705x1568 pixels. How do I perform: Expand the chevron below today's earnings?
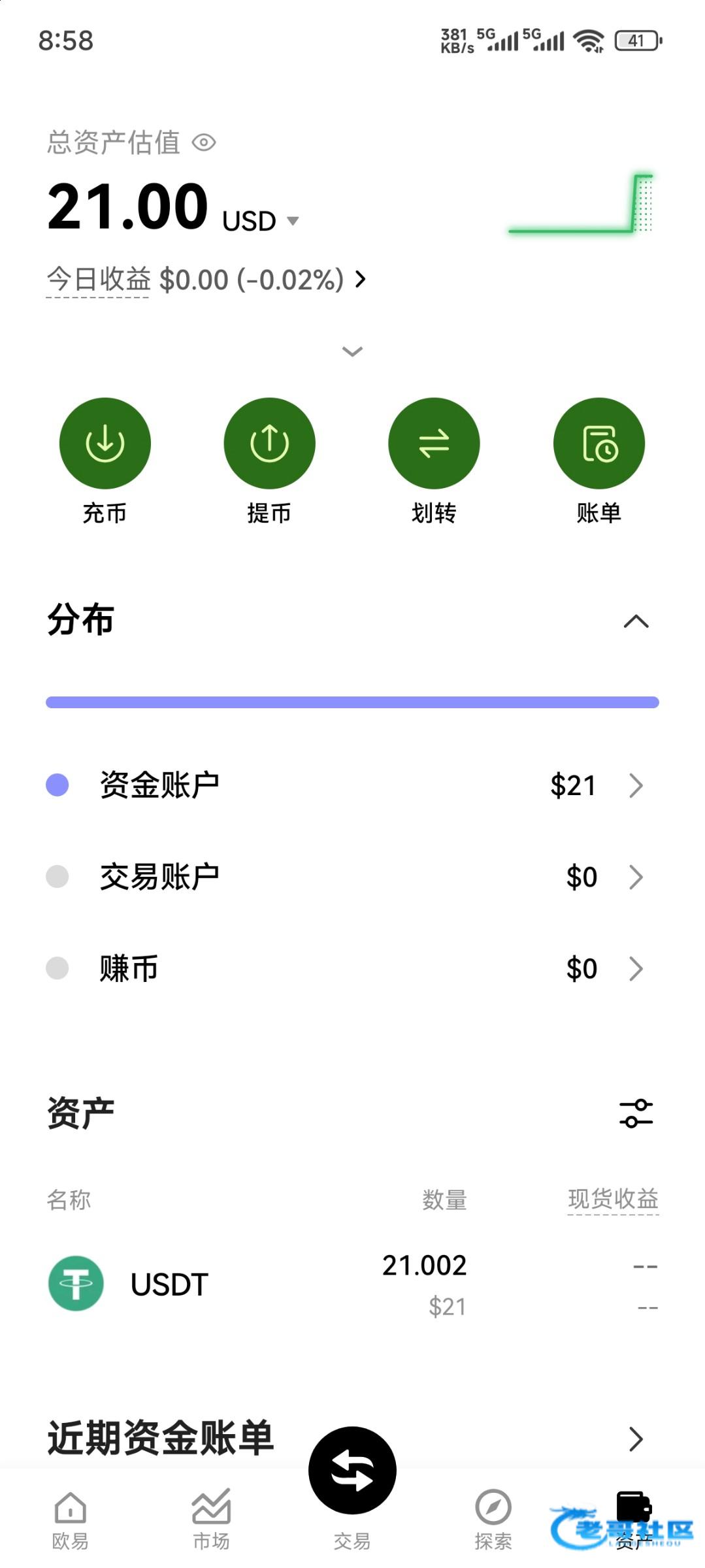[352, 351]
